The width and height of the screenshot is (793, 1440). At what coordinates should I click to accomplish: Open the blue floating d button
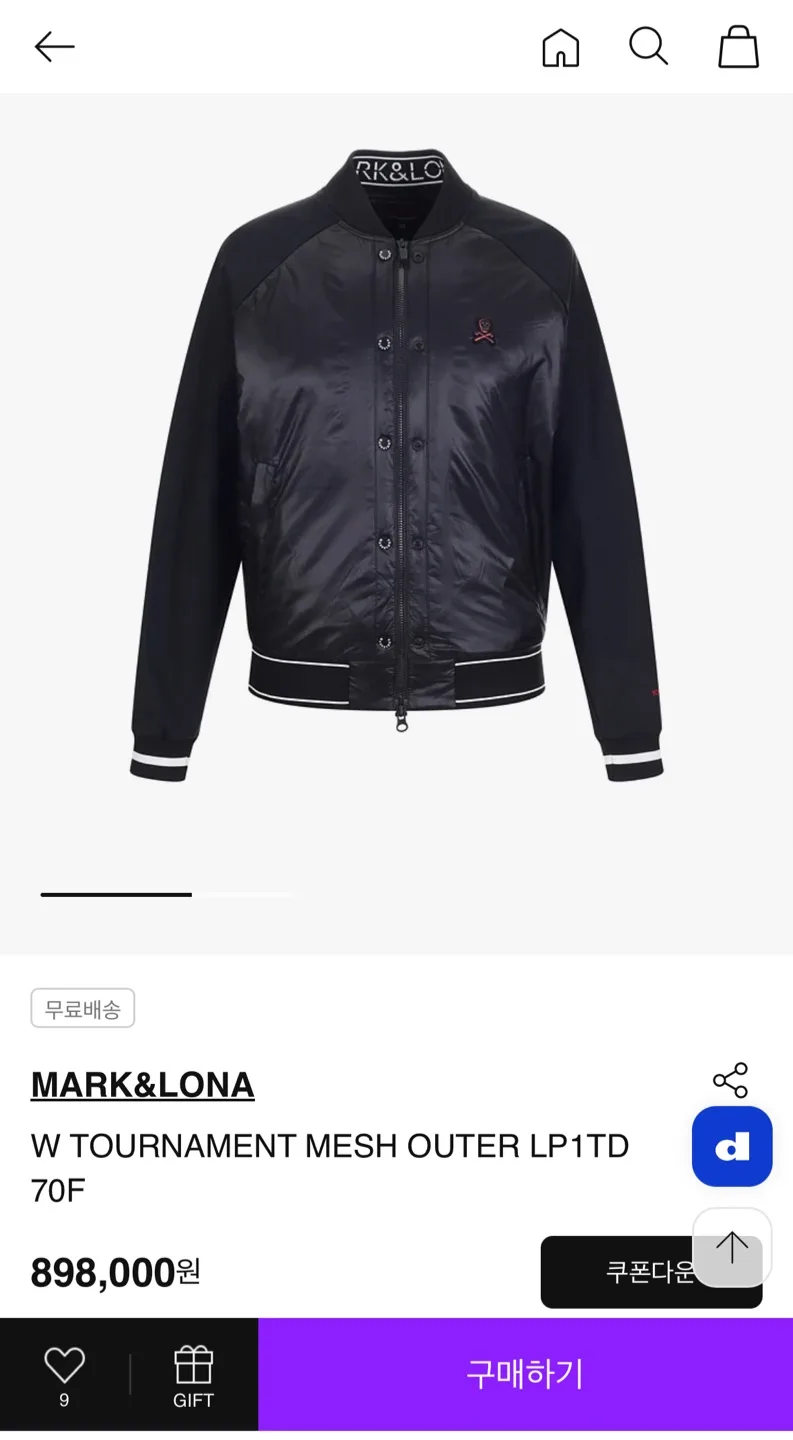732,1146
